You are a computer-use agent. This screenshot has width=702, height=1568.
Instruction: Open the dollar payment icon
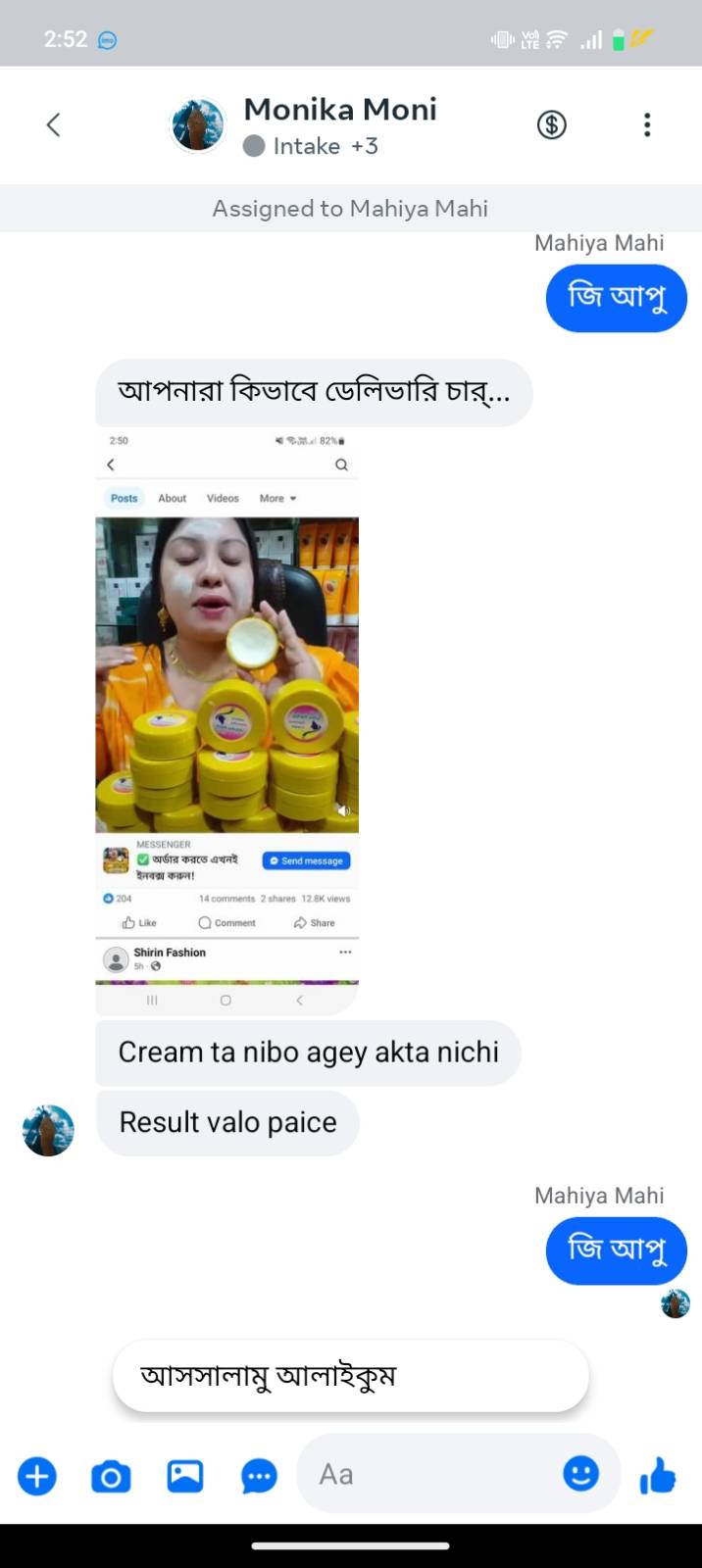click(552, 124)
